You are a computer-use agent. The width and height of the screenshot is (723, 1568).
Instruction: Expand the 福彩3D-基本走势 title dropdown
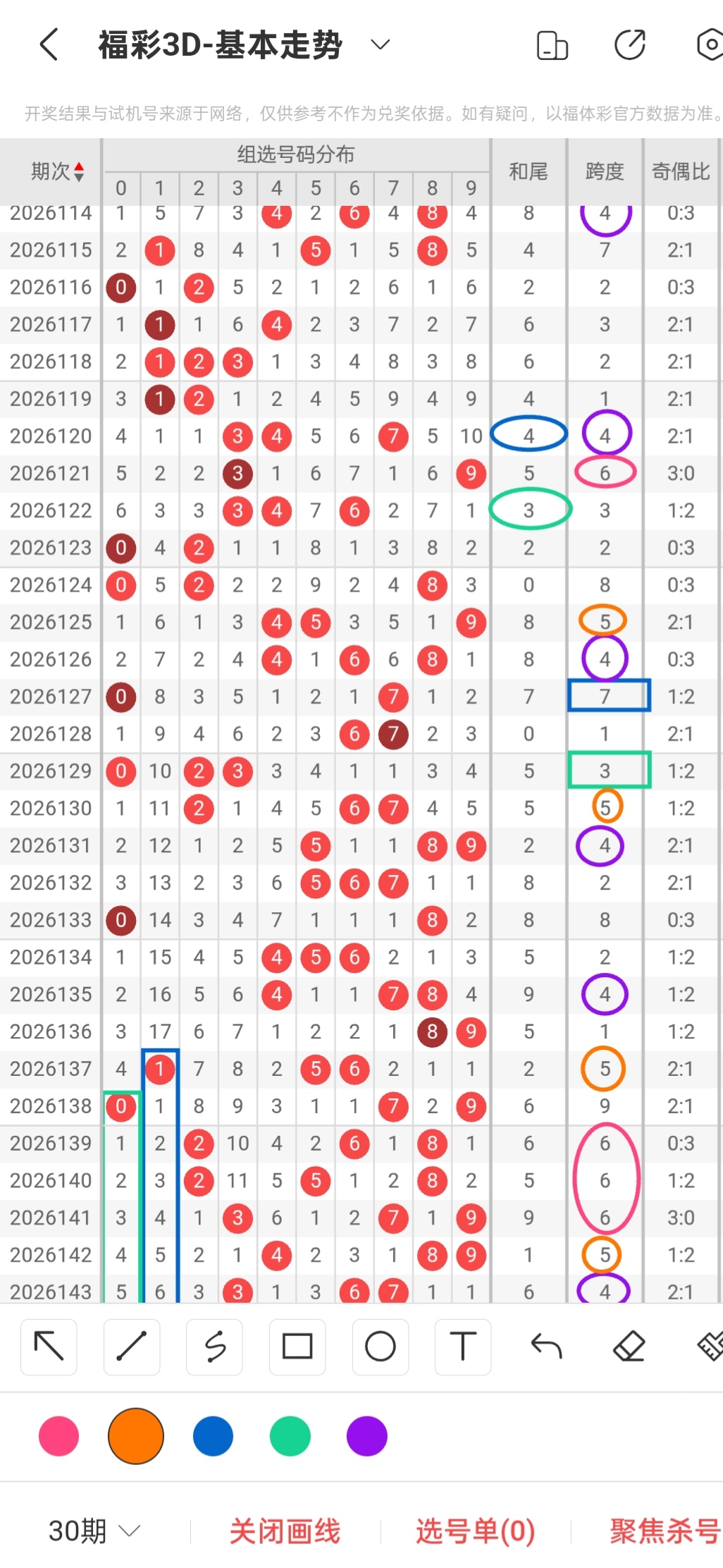tap(381, 45)
